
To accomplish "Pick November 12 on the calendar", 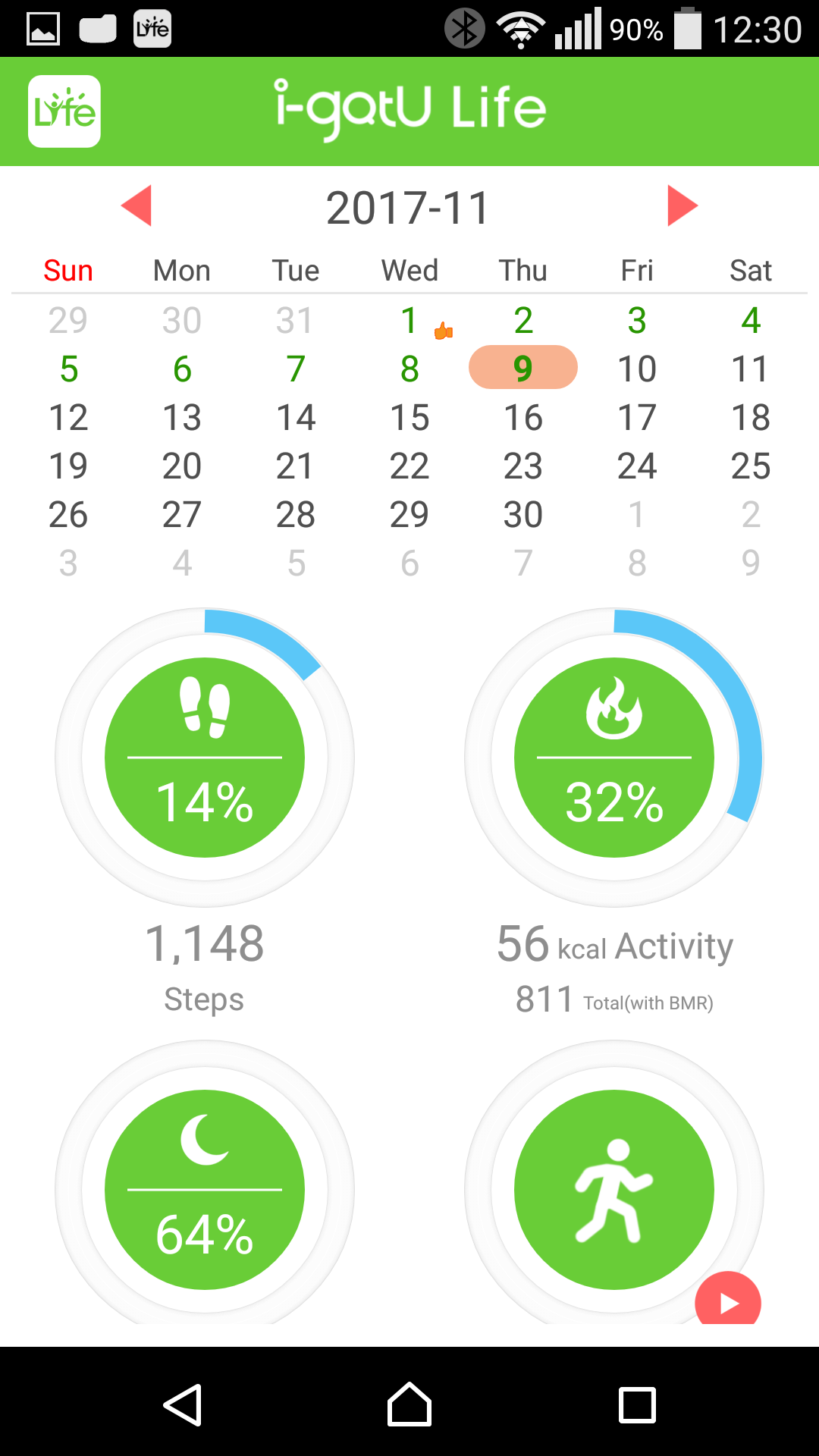I will (x=68, y=418).
